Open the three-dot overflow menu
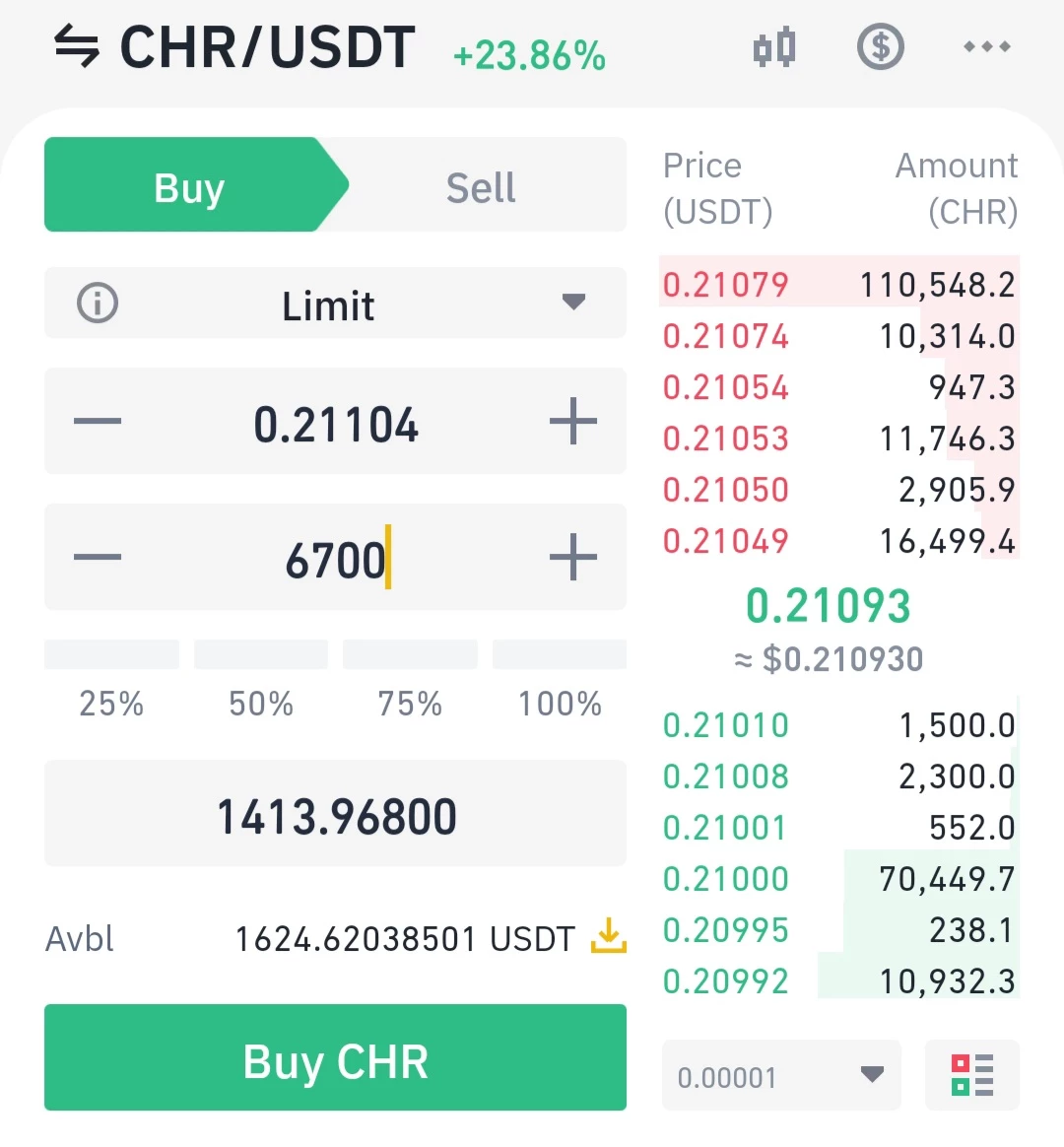 (986, 47)
